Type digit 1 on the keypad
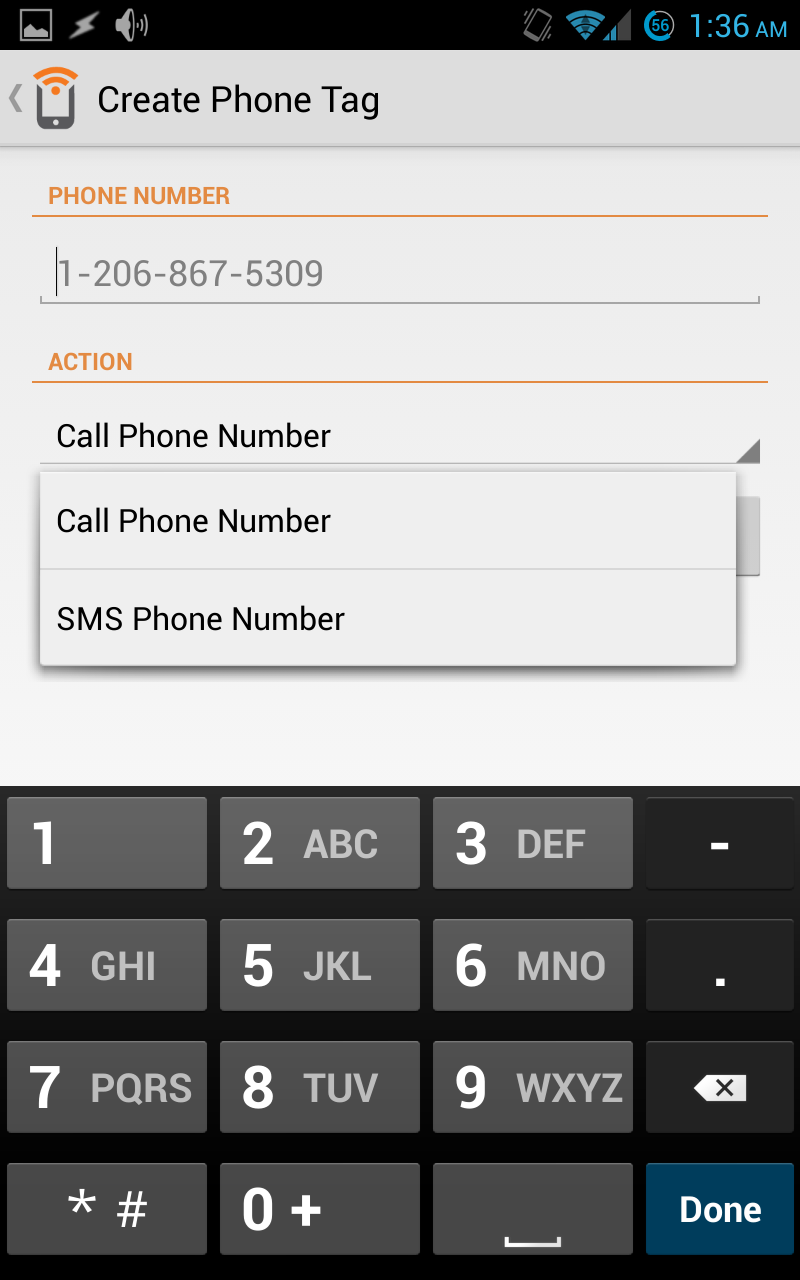Viewport: 800px width, 1280px height. click(107, 843)
